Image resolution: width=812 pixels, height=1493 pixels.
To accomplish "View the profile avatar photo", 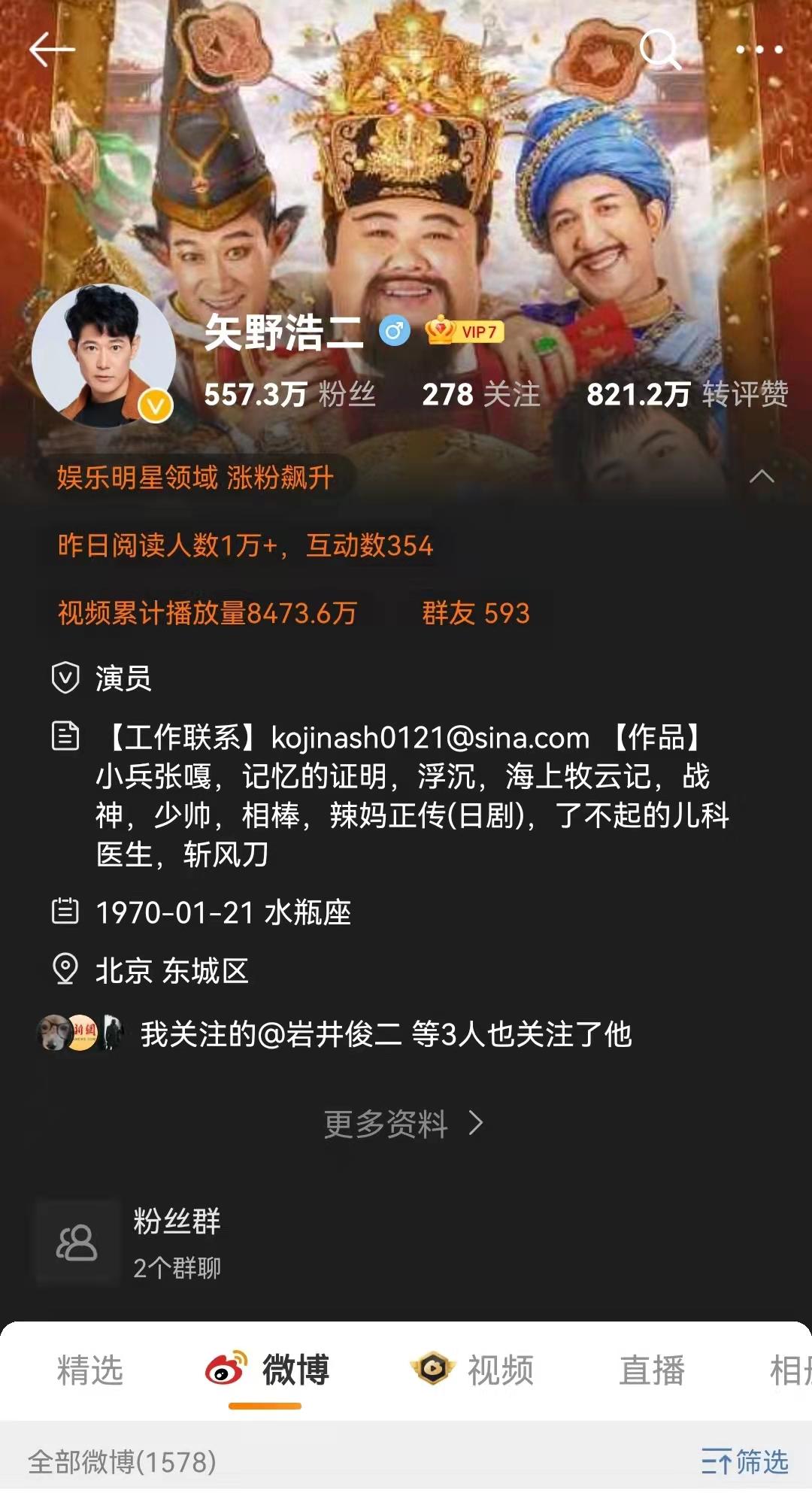I will point(103,356).
